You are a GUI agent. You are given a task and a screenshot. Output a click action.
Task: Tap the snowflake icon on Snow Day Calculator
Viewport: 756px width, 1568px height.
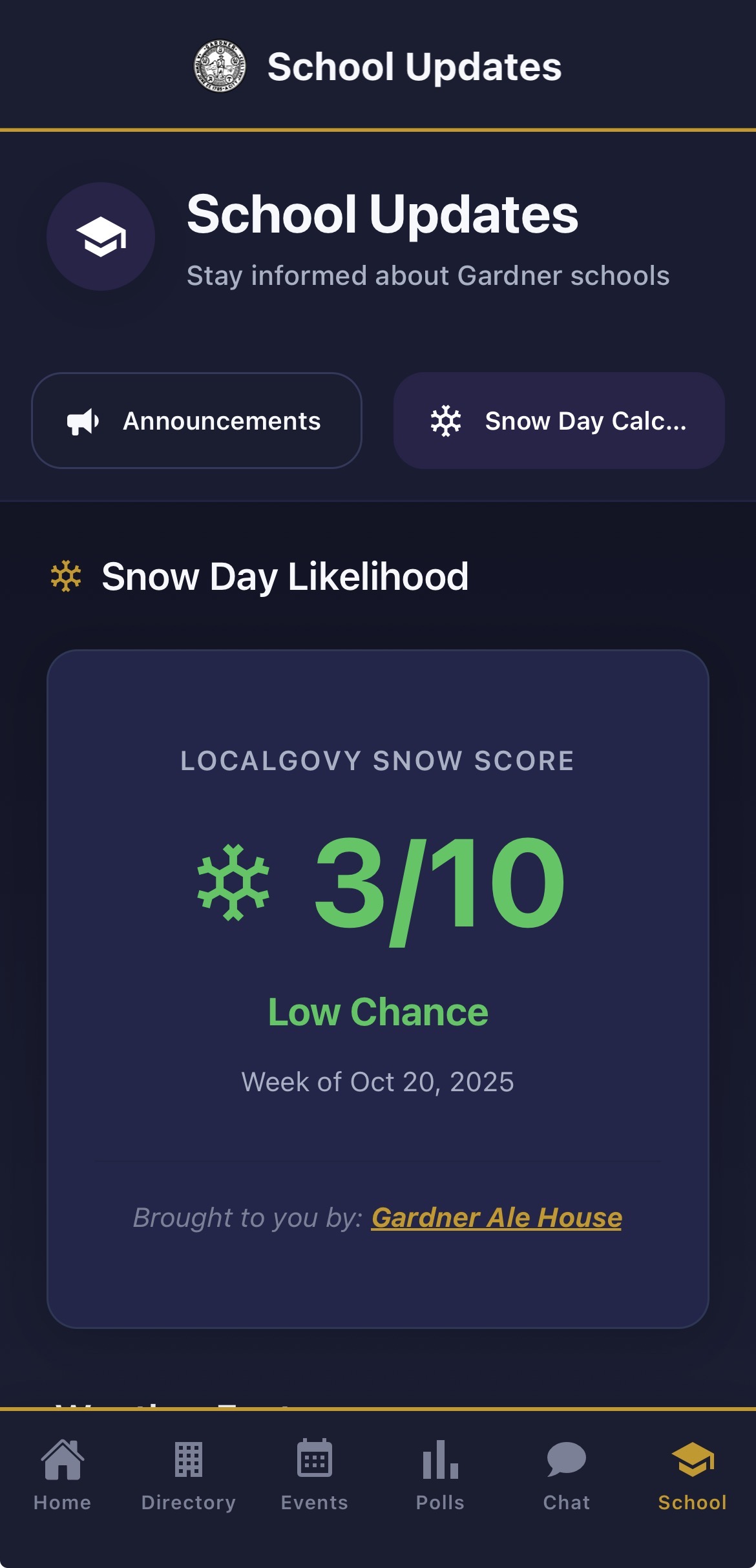click(x=446, y=420)
